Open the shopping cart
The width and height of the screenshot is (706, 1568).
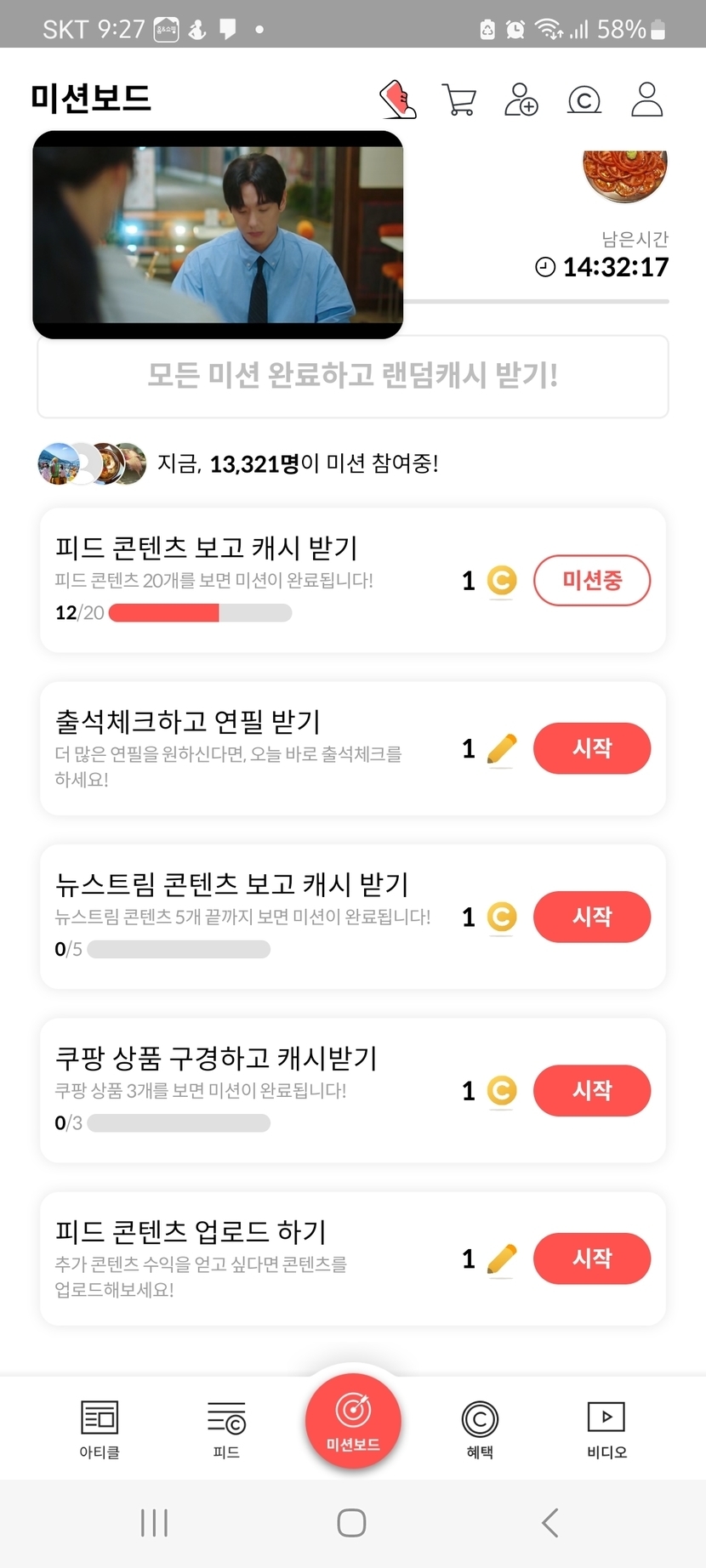point(459,99)
